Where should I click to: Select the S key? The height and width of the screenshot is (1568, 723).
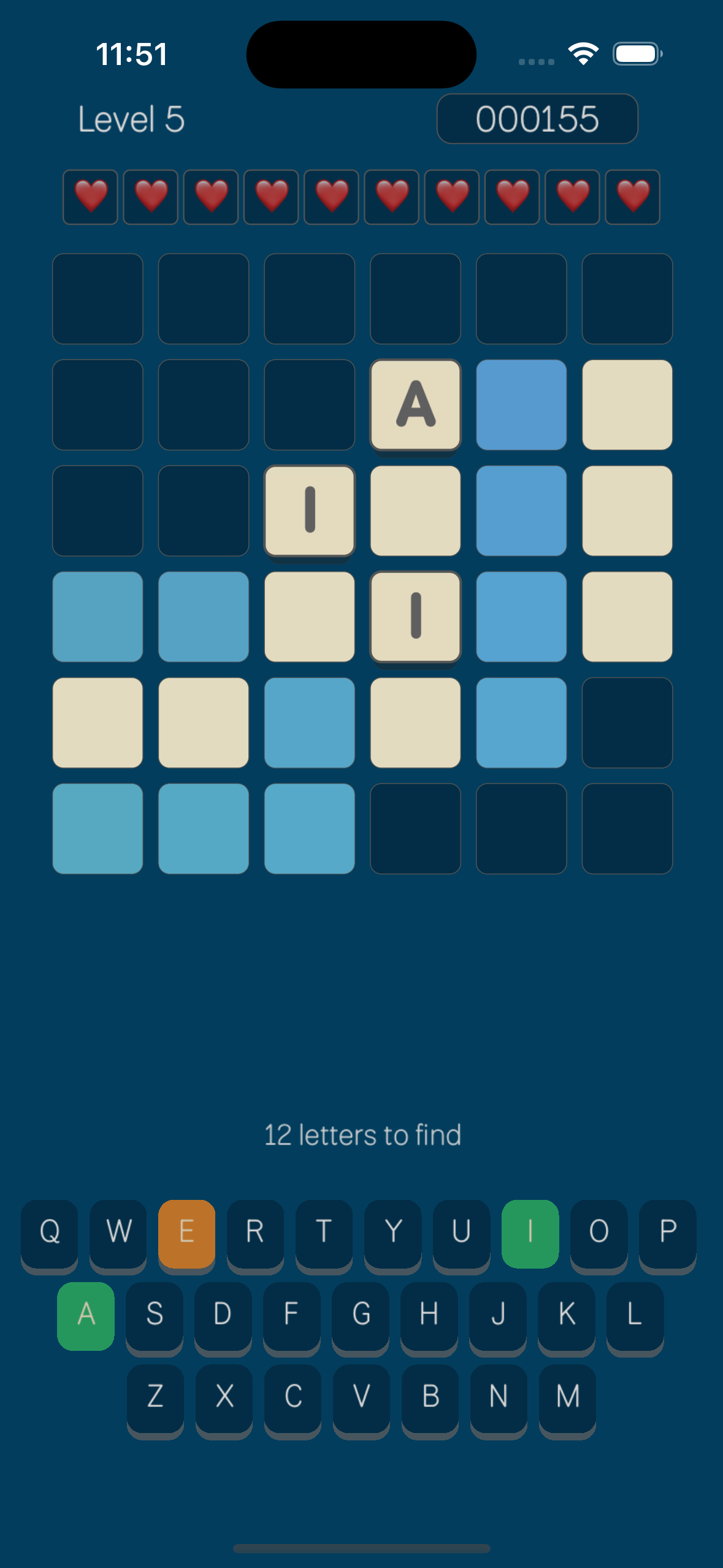[x=155, y=1315]
